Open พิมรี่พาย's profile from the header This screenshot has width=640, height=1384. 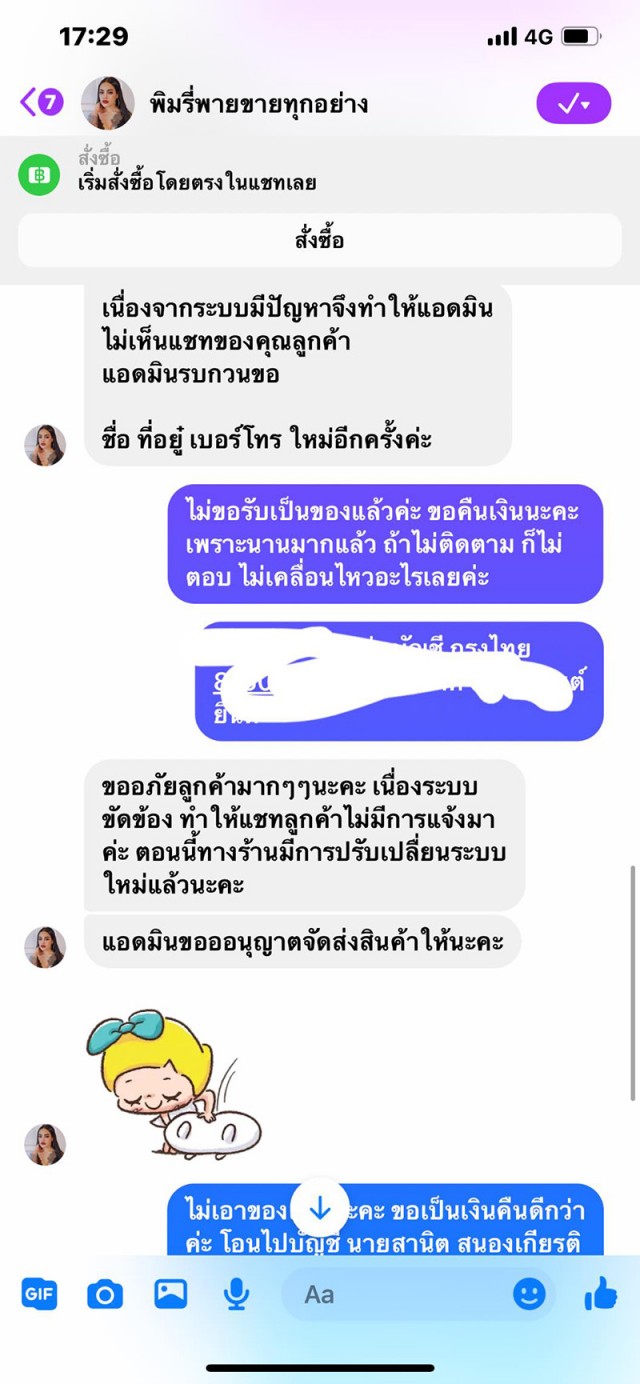click(x=259, y=103)
